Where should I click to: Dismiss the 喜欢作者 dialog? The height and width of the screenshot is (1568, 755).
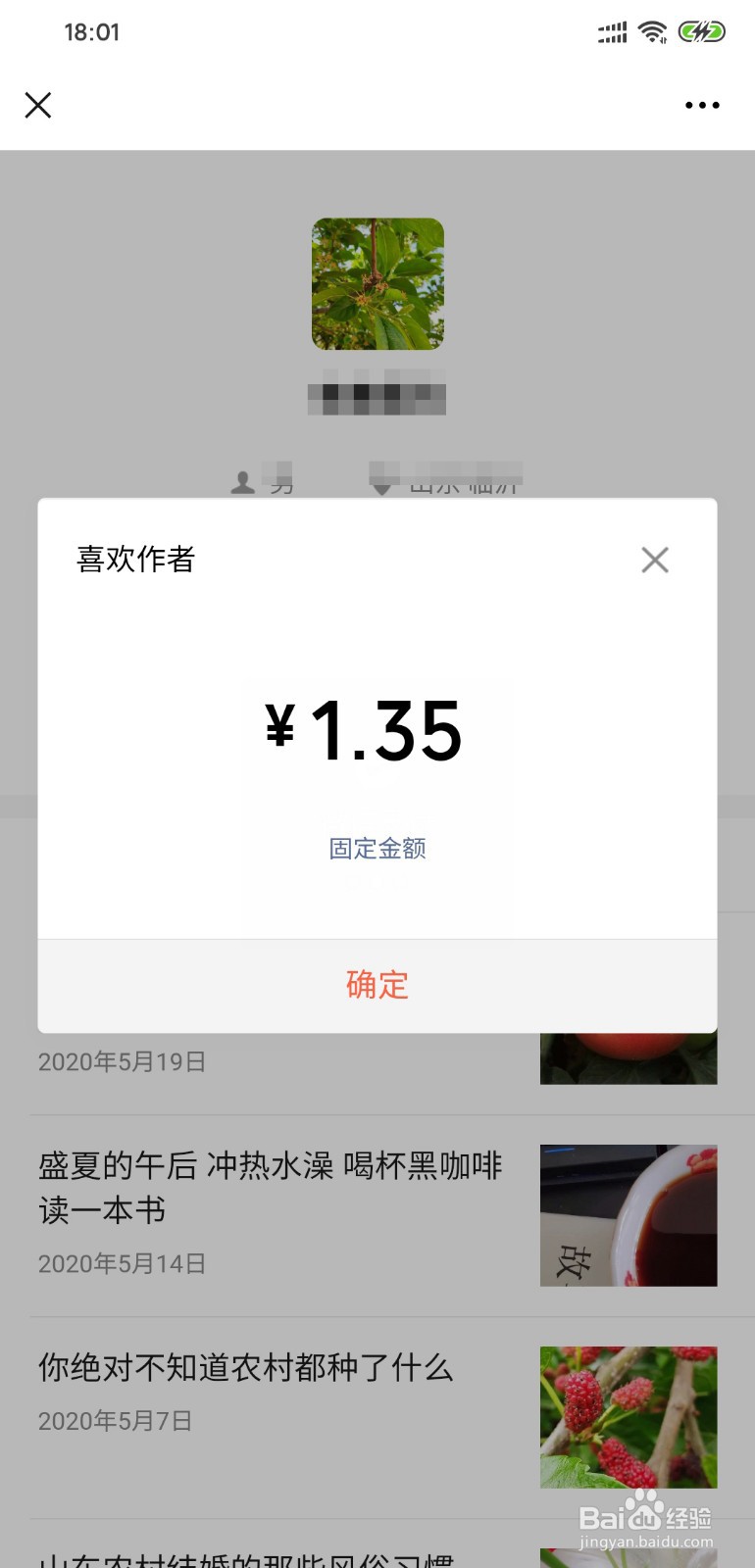click(x=654, y=560)
